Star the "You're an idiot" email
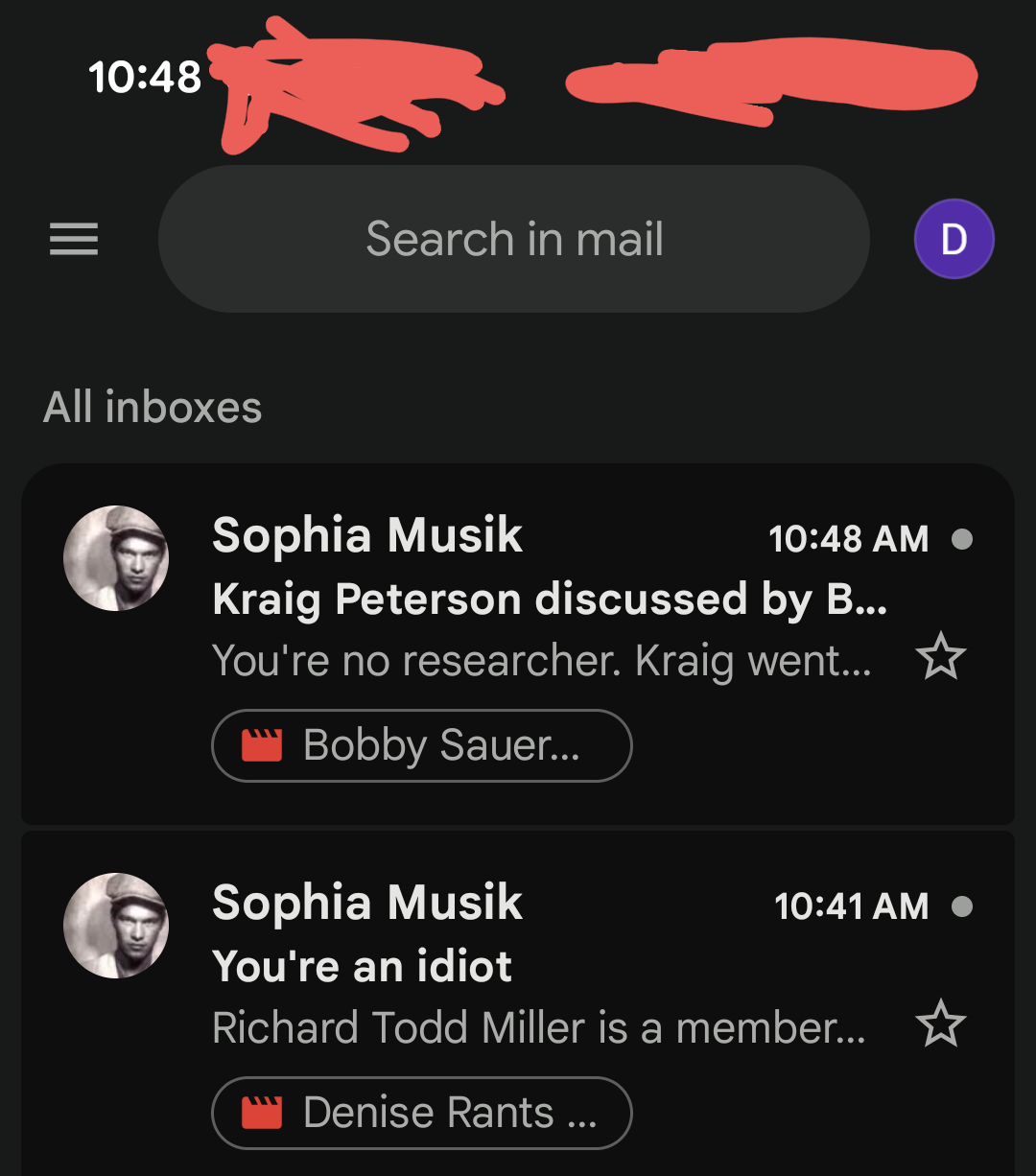 click(940, 1024)
